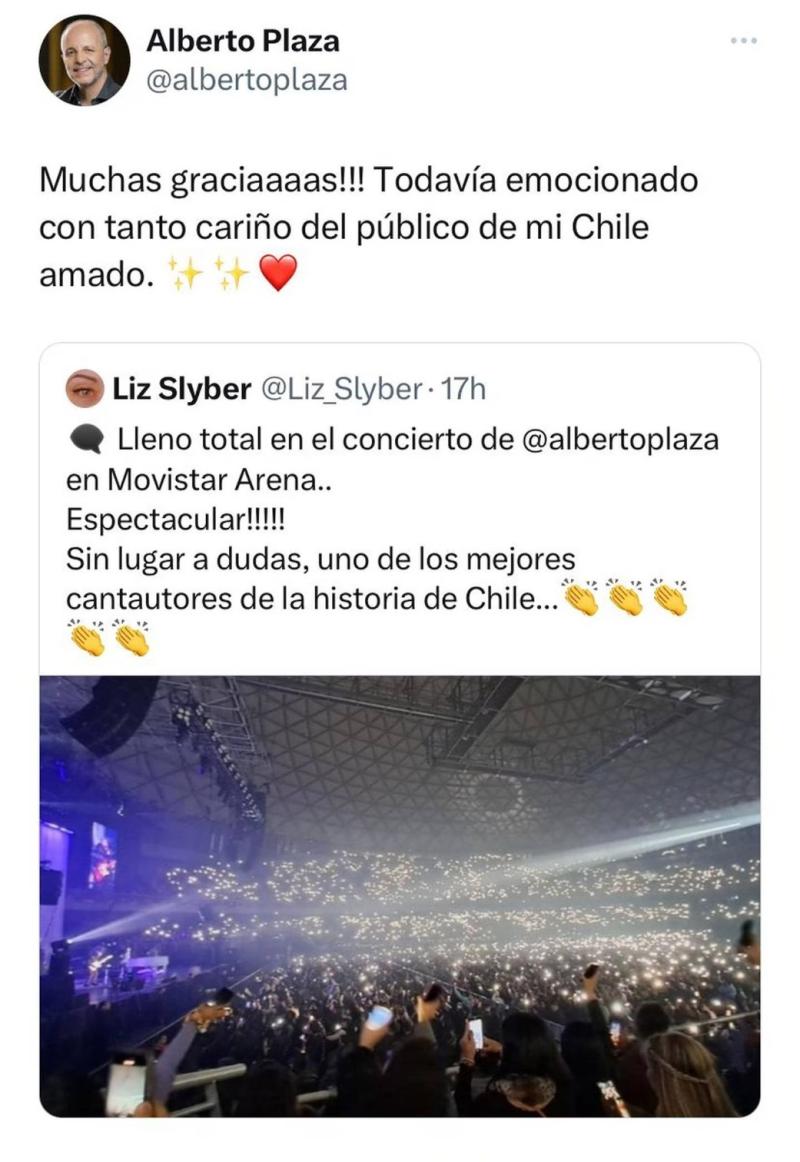Click the Liz Slyber display name
The image size is (800, 1162).
[180, 387]
